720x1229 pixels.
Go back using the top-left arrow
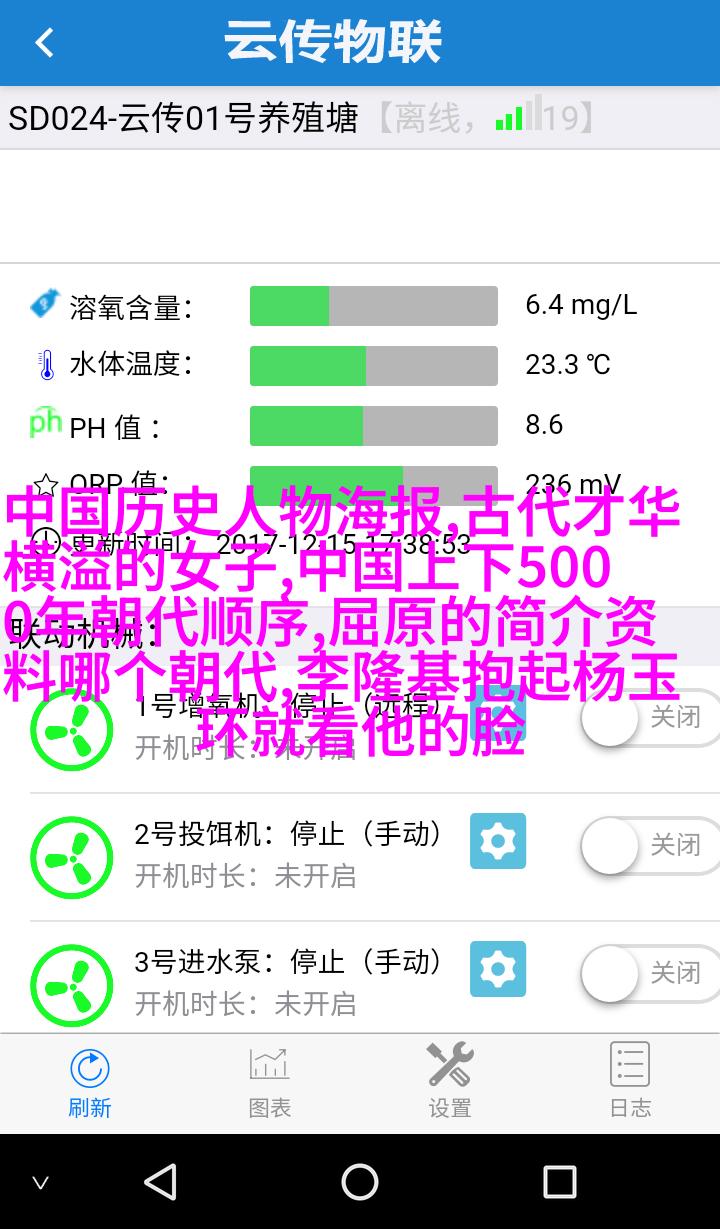click(44, 42)
